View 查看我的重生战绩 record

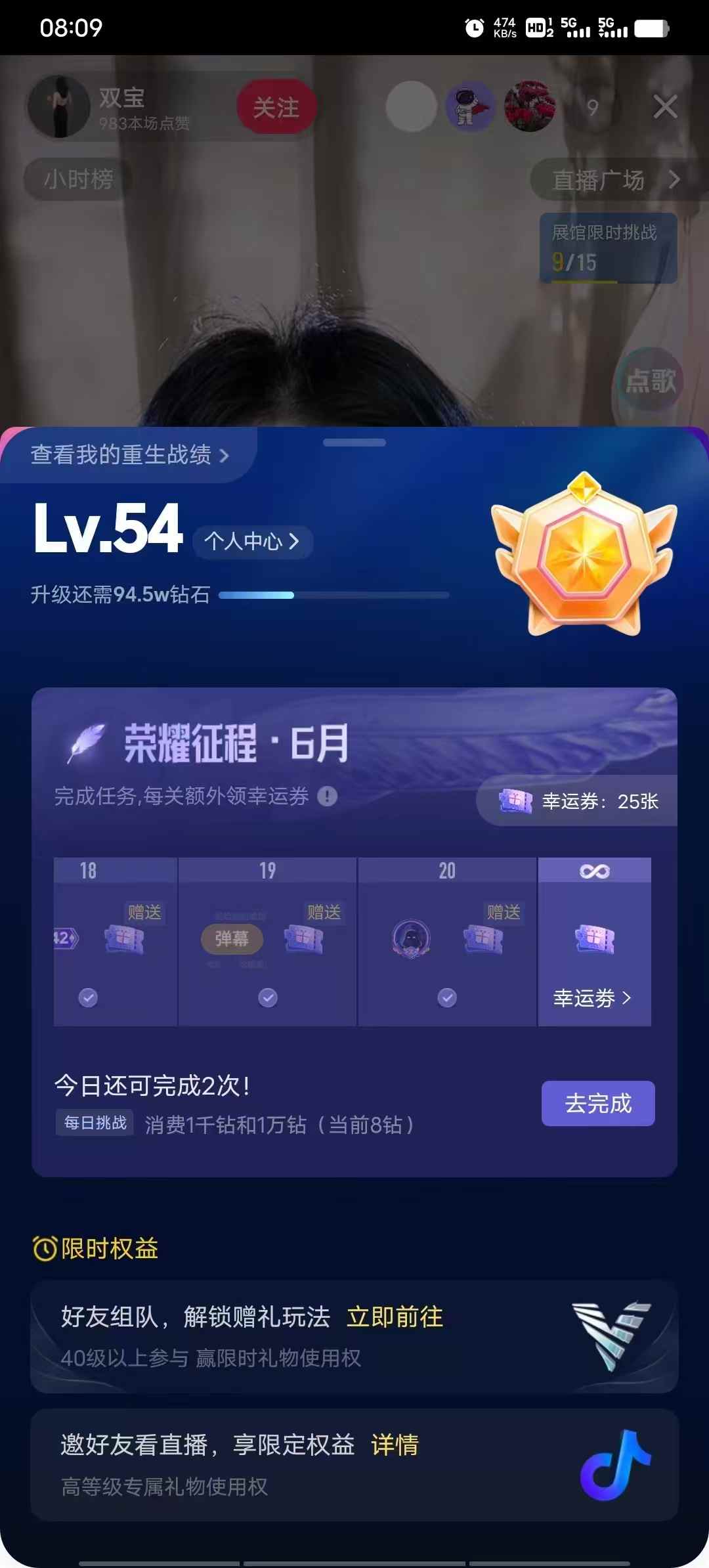point(130,455)
